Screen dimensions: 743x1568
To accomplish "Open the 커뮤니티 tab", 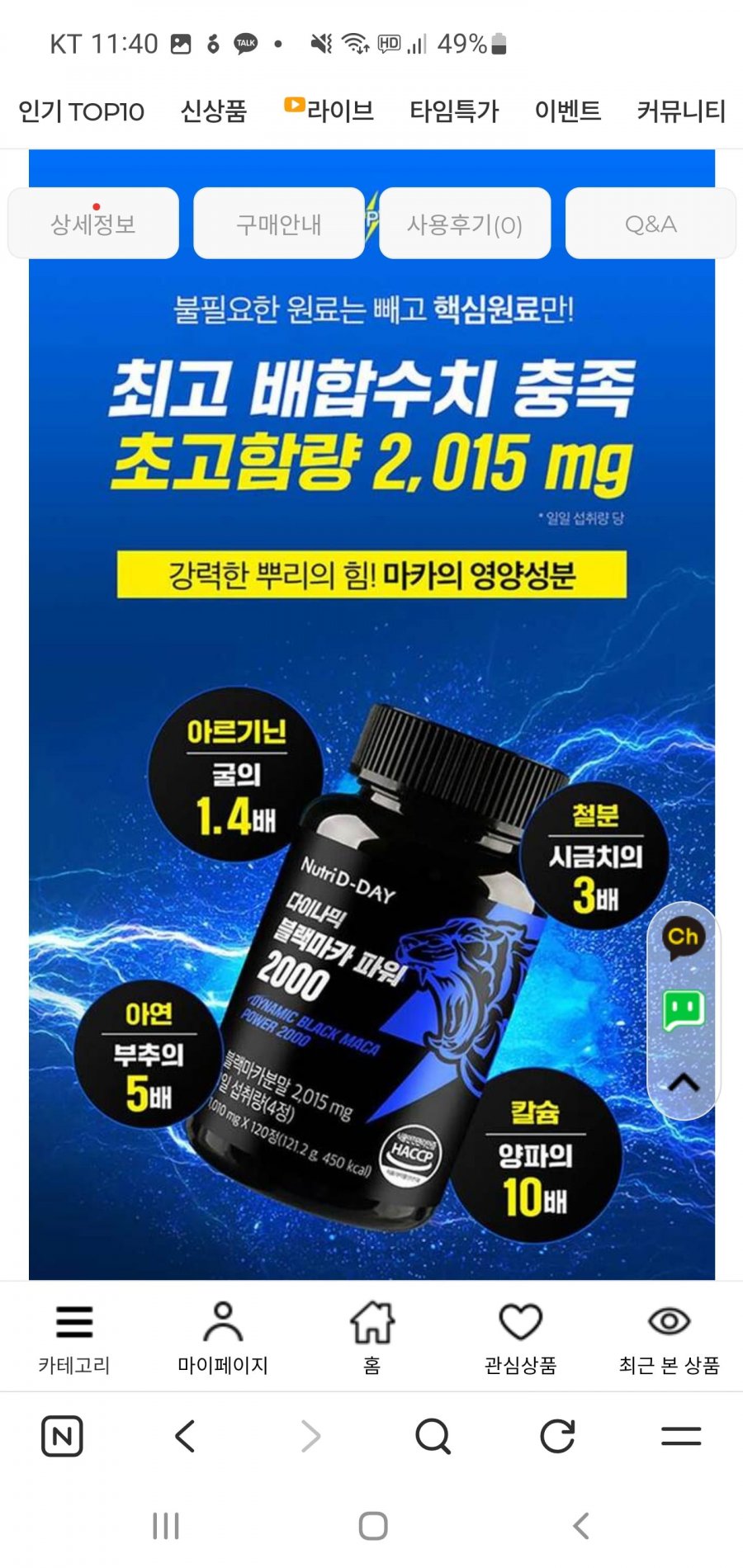I will click(x=681, y=111).
